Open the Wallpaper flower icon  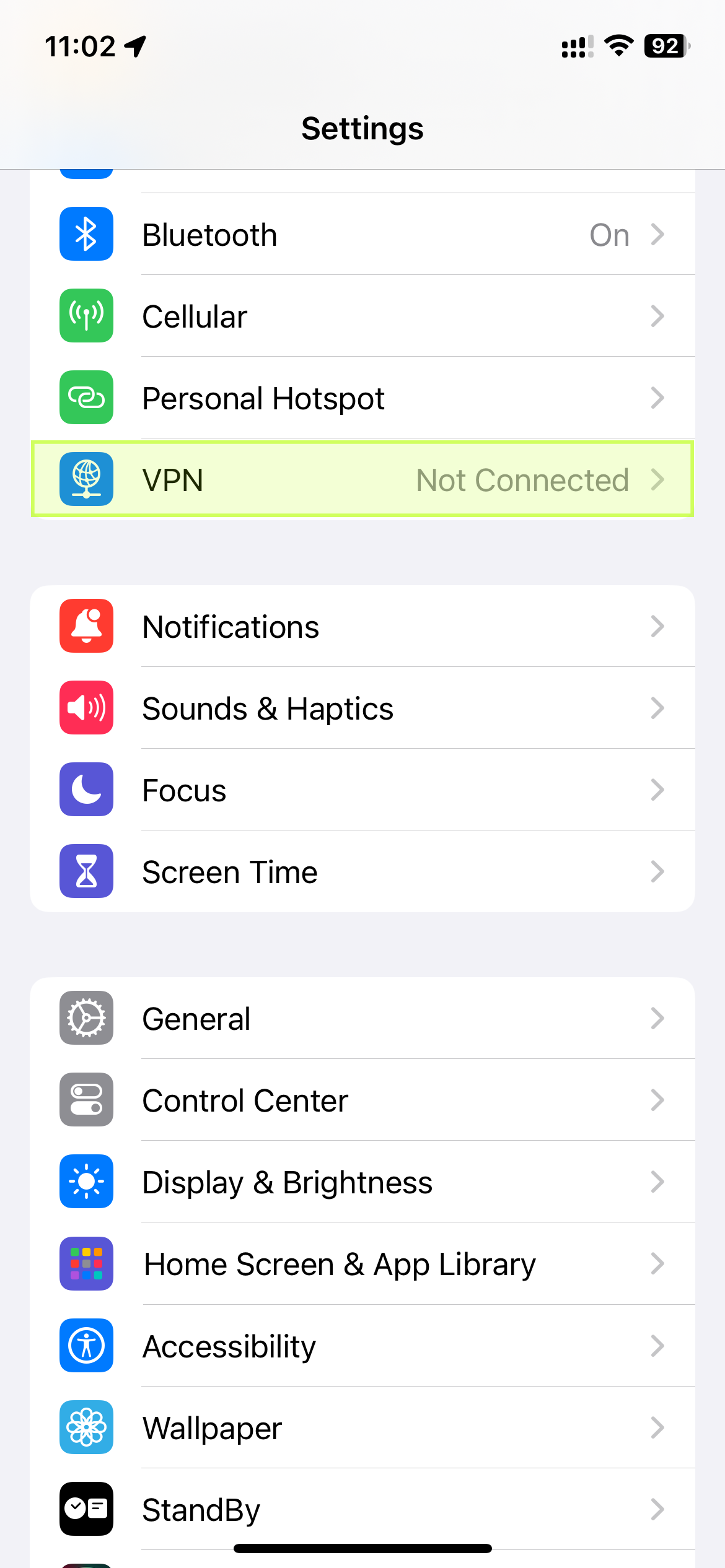click(86, 1427)
